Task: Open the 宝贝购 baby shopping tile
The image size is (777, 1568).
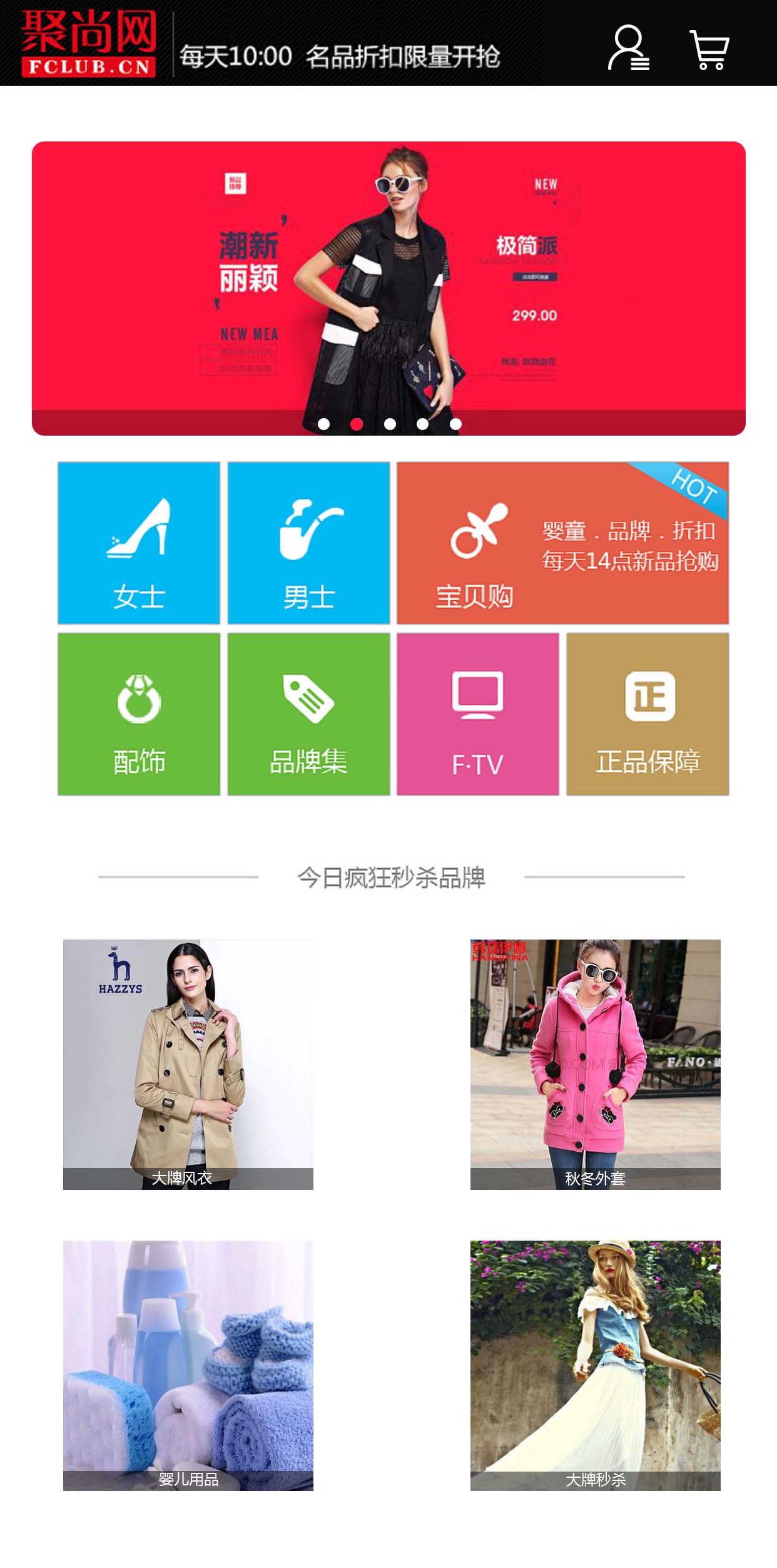Action: (562, 543)
